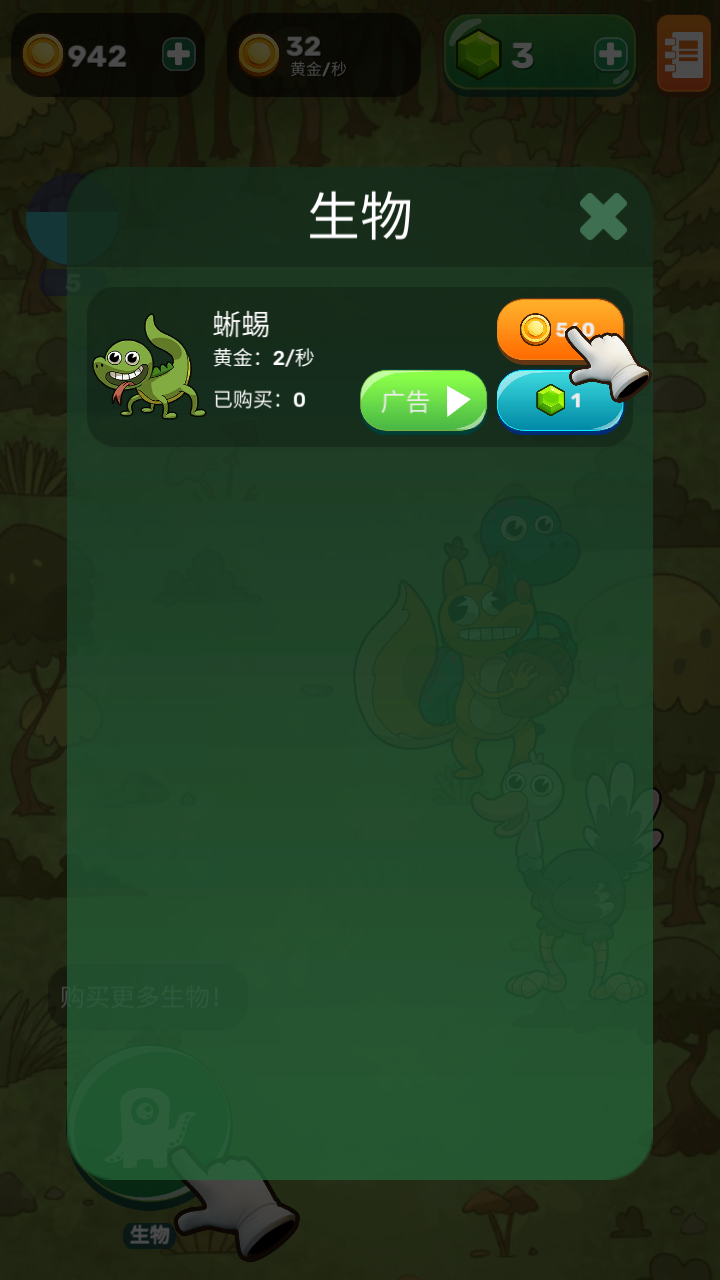Buy the lizard with one green gem
This screenshot has height=1280, width=720.
560,401
